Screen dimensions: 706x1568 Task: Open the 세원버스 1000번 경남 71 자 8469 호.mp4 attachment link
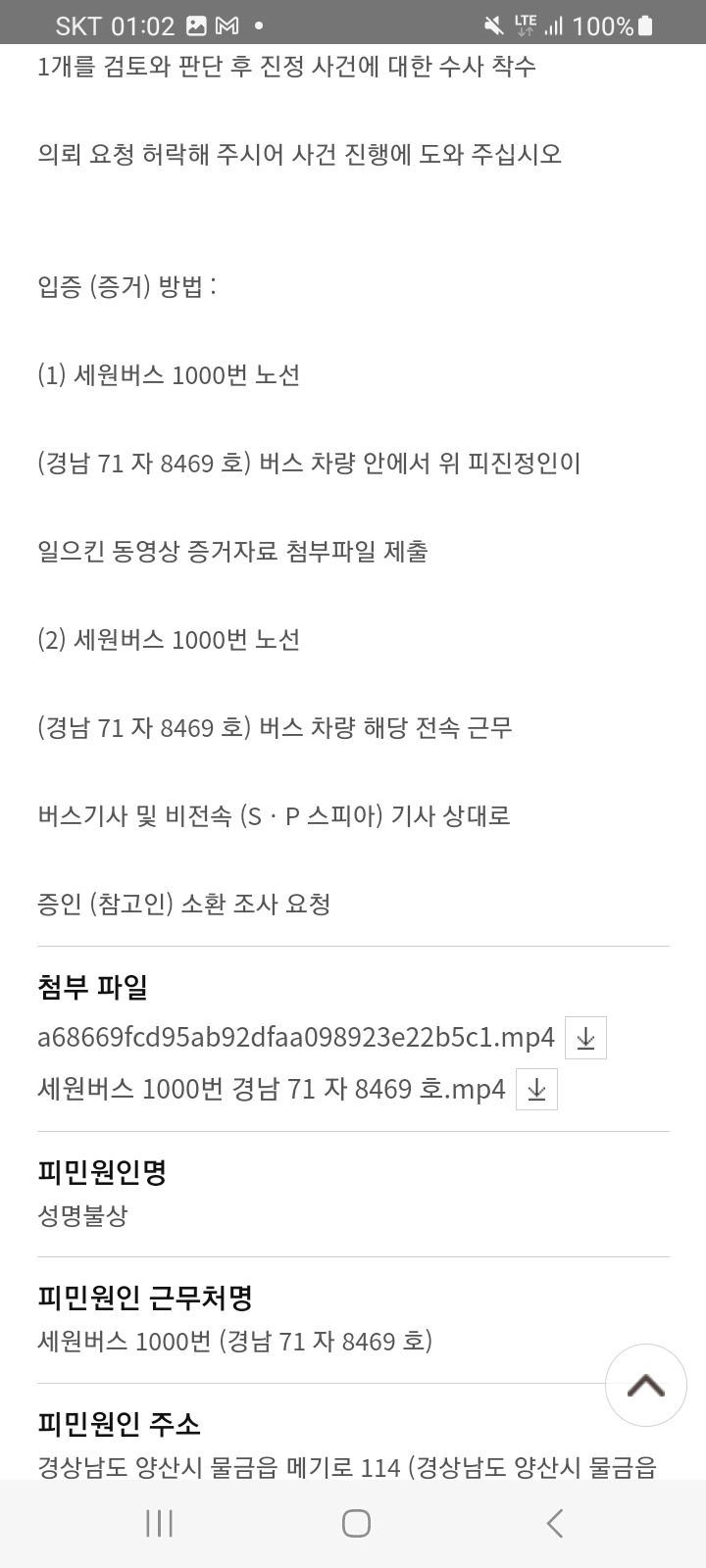point(272,1089)
